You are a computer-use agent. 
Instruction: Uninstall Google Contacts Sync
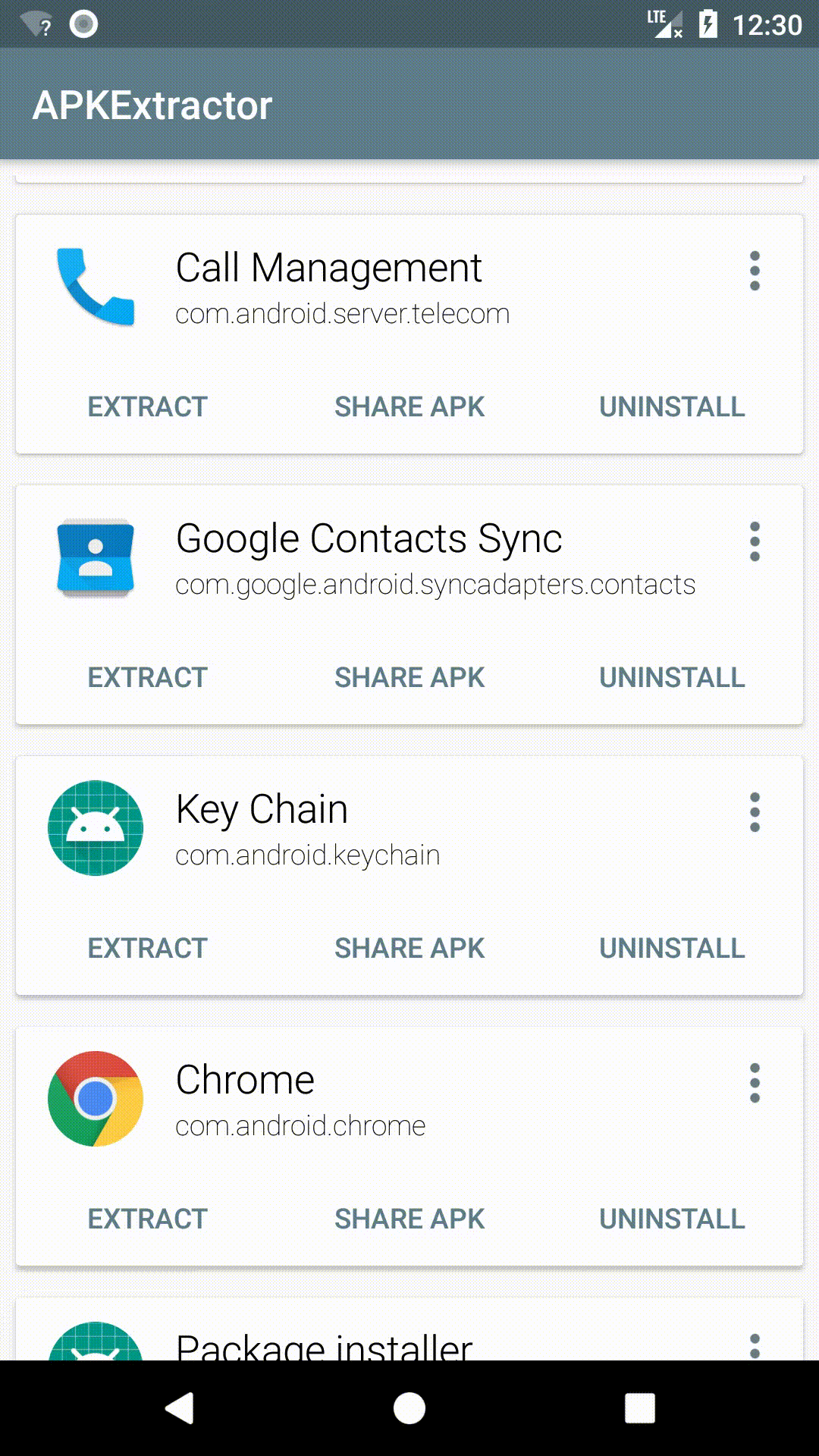[672, 678]
